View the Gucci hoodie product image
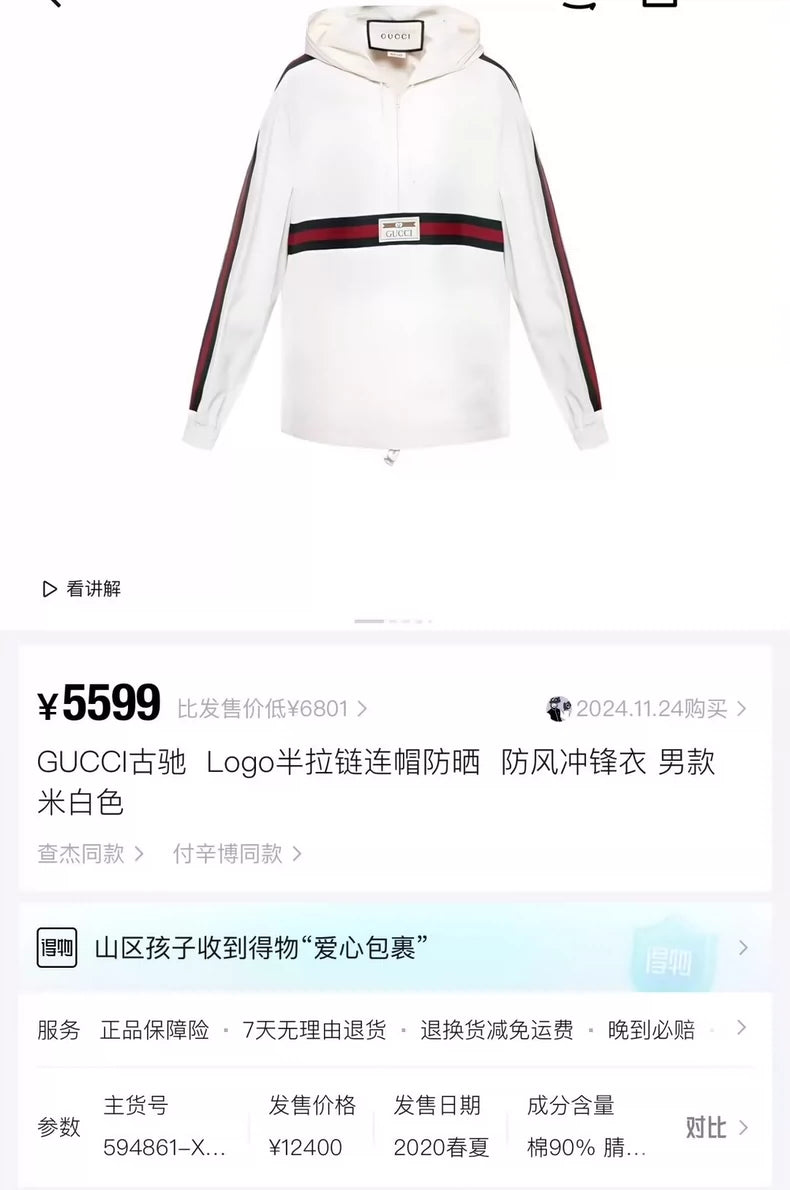This screenshot has height=1190, width=790. [395, 250]
